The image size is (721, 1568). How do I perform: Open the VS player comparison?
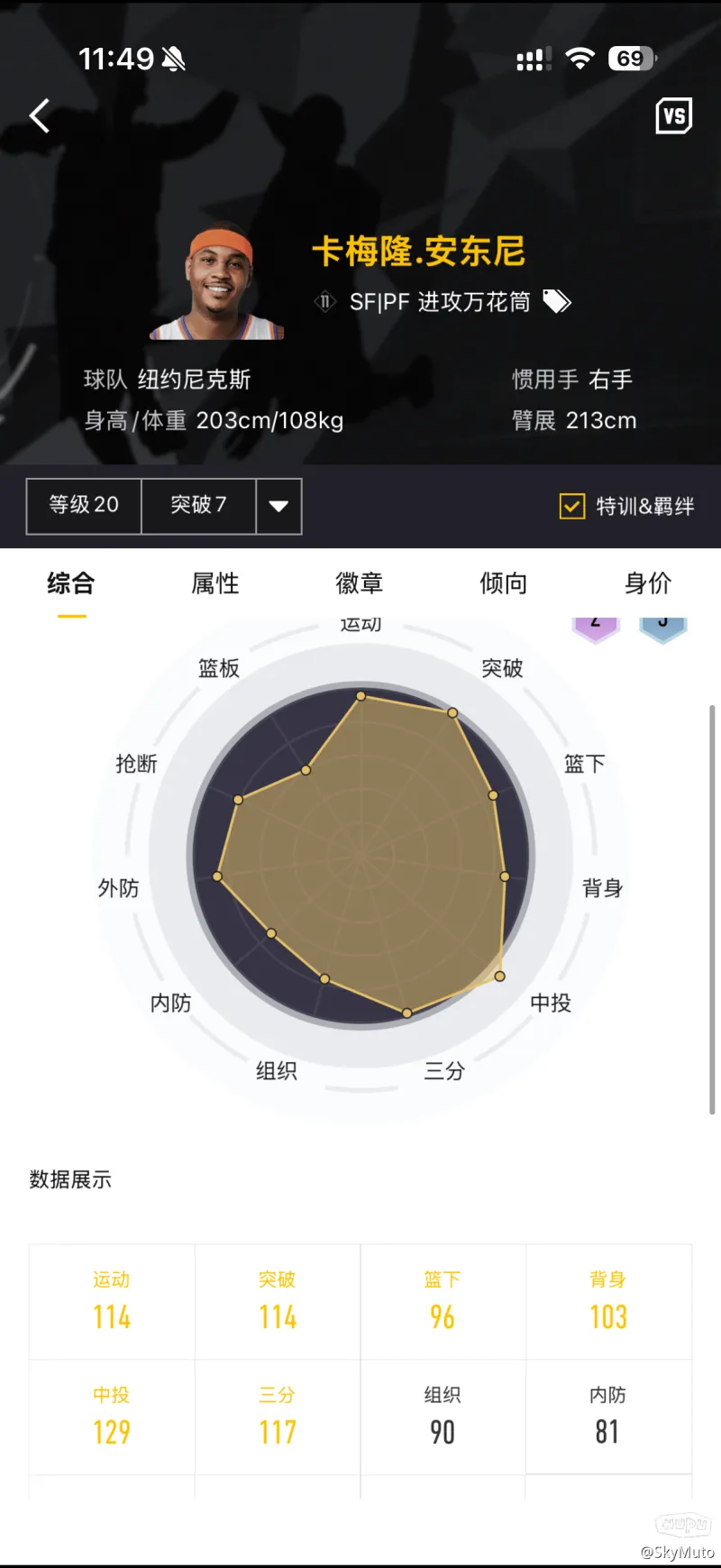click(x=673, y=115)
